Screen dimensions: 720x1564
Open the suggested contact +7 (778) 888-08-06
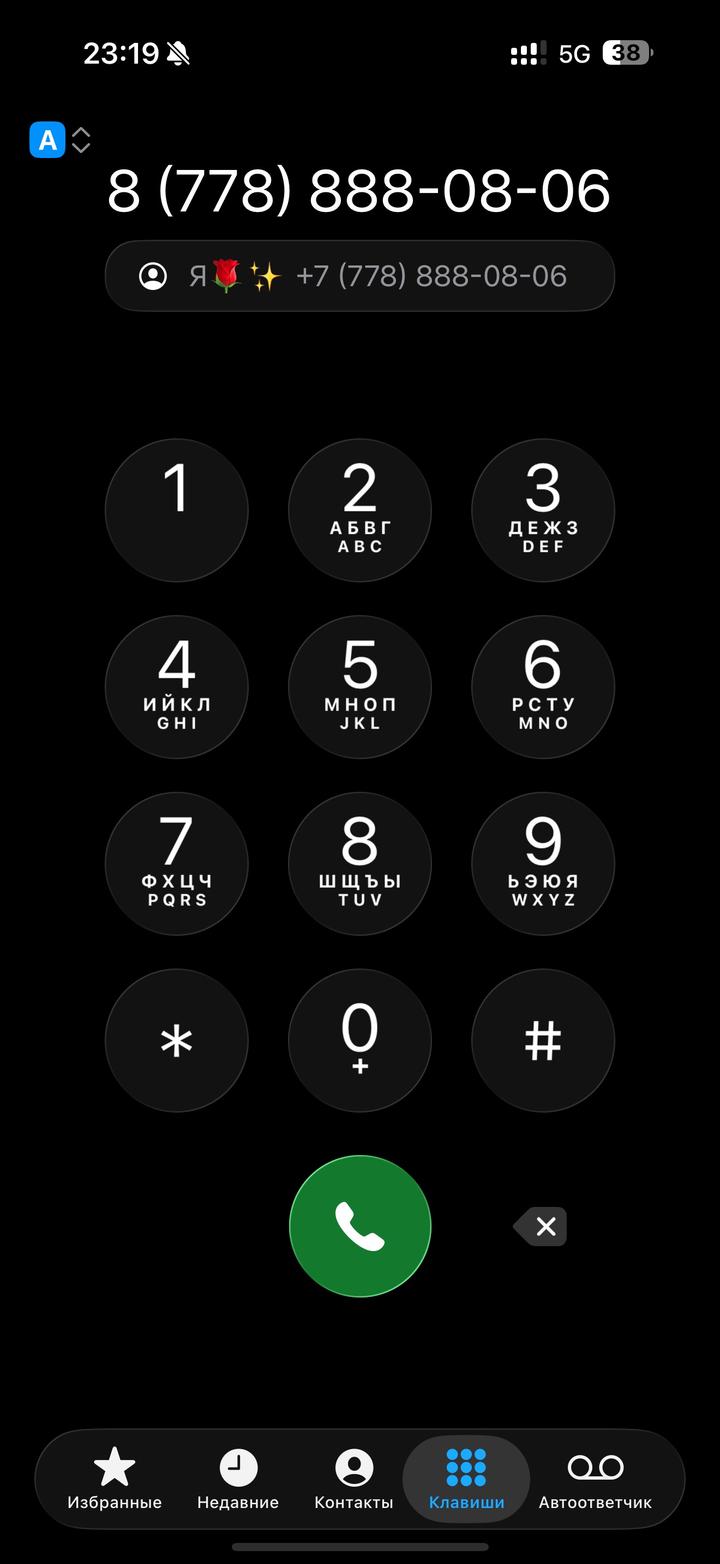point(360,276)
